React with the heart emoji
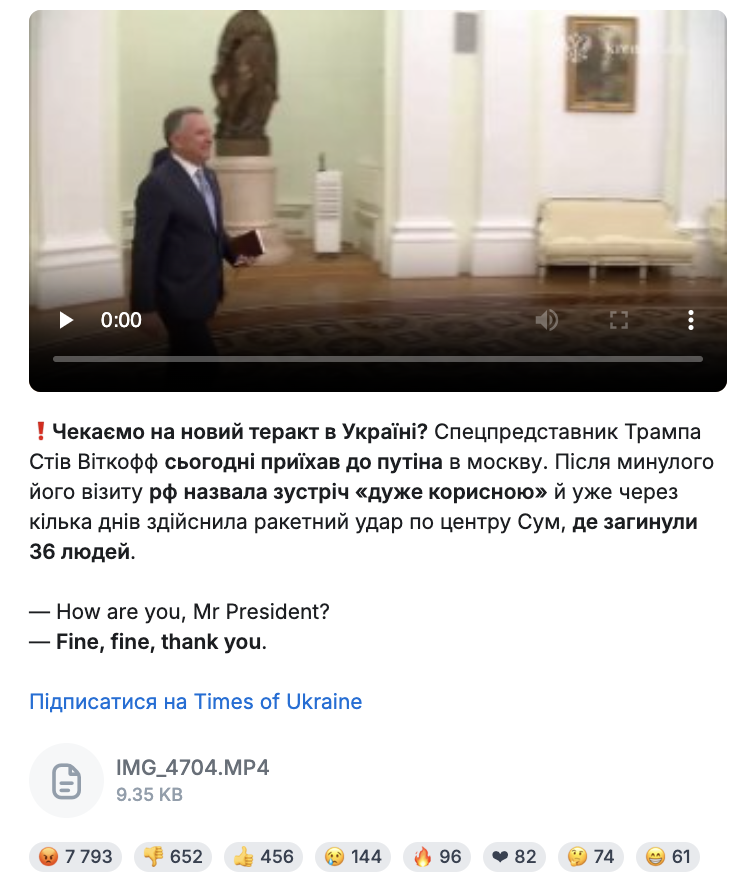This screenshot has height=884, width=748. click(515, 857)
